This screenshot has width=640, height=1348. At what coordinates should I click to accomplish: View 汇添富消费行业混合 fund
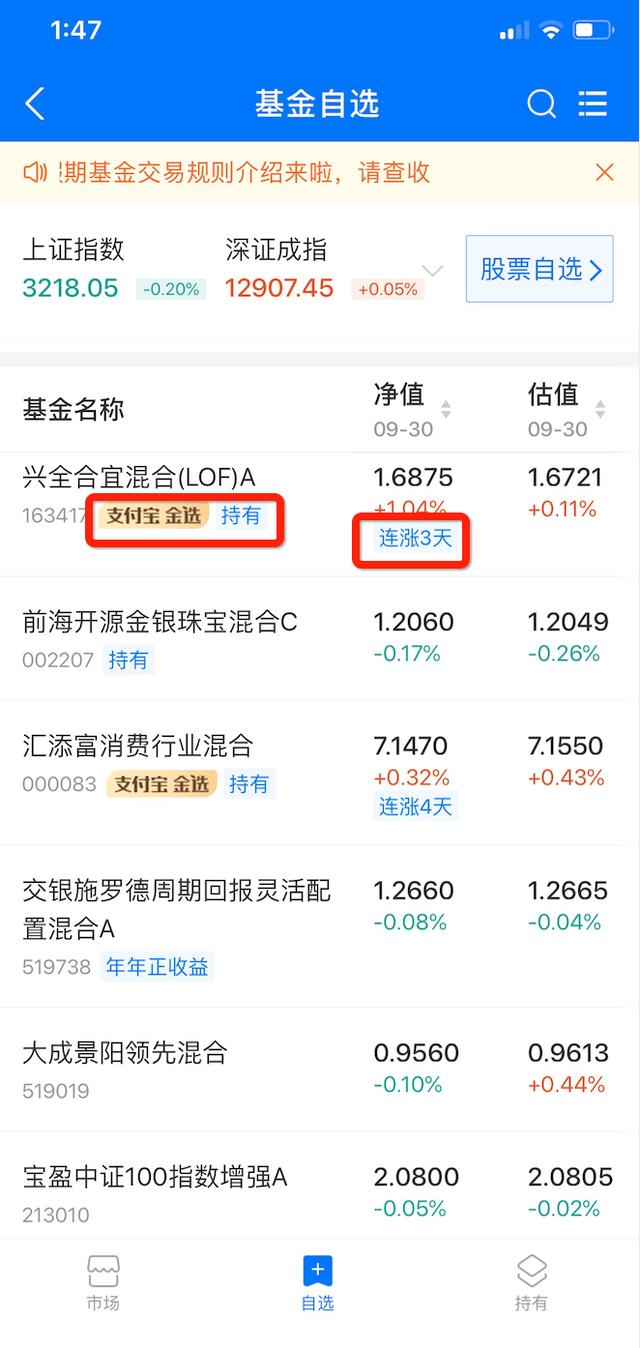coord(138,746)
